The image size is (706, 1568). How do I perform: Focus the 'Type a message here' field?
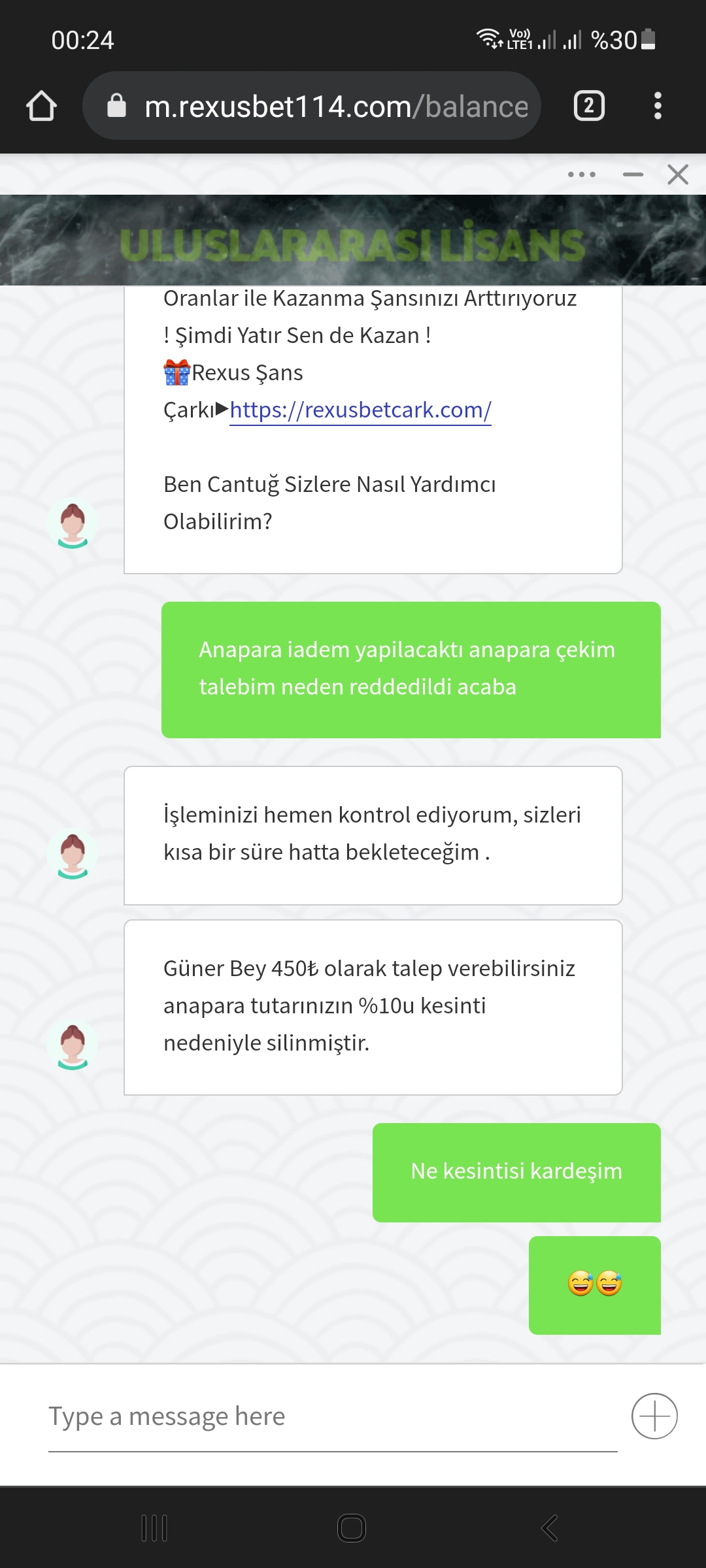click(x=333, y=1417)
